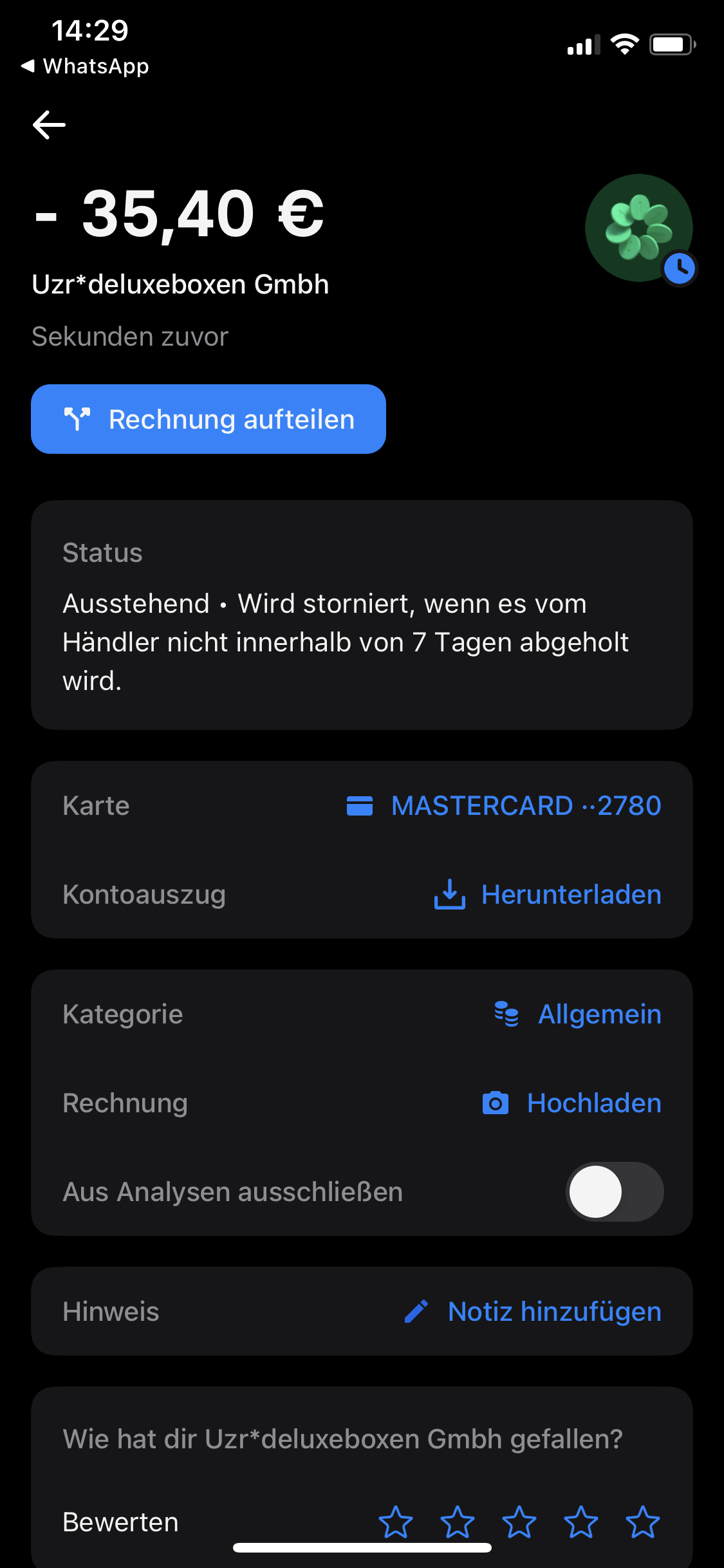Give a three-star rating

tap(519, 1522)
